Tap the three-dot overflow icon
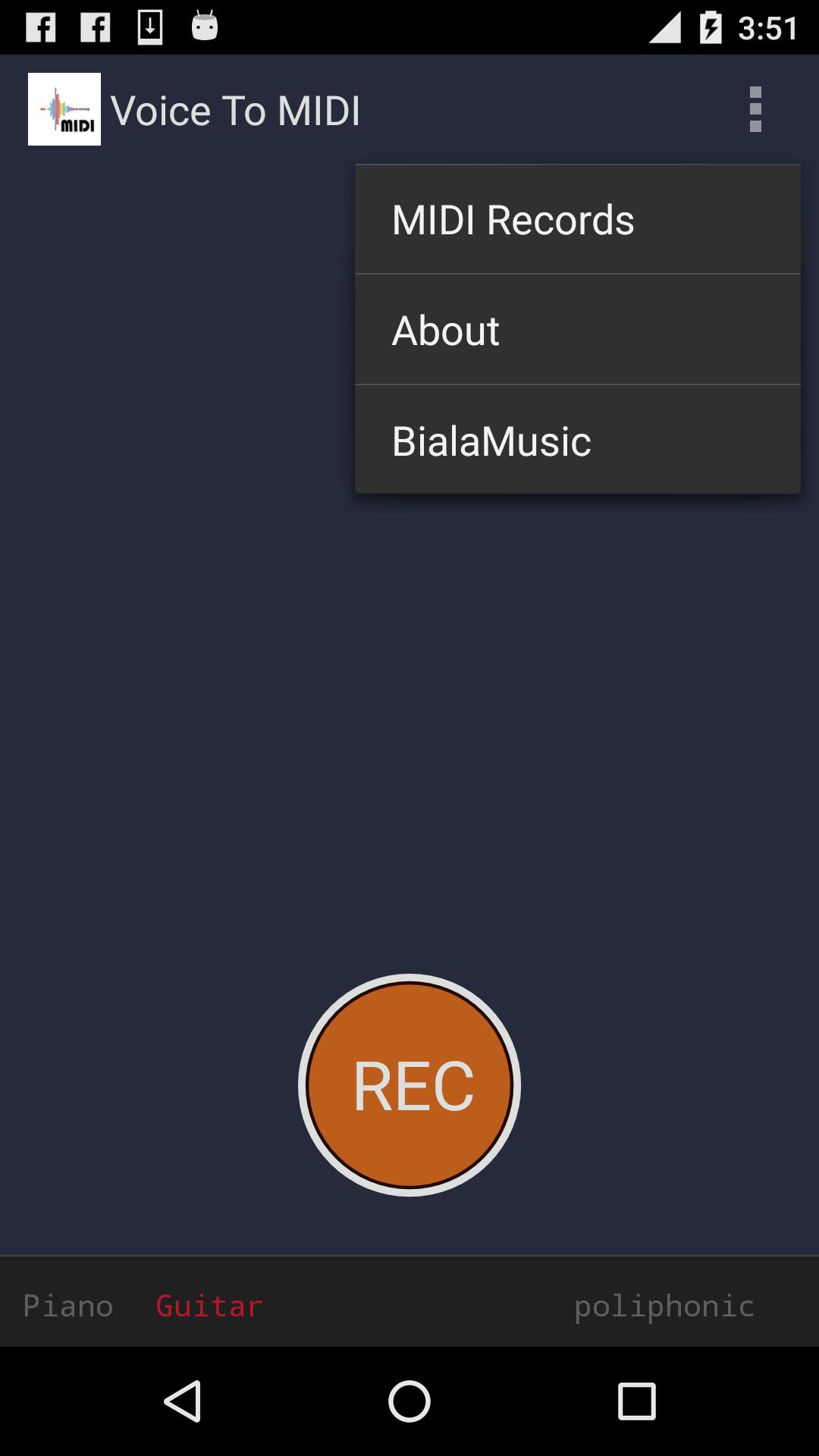819x1456 pixels. pos(755,109)
